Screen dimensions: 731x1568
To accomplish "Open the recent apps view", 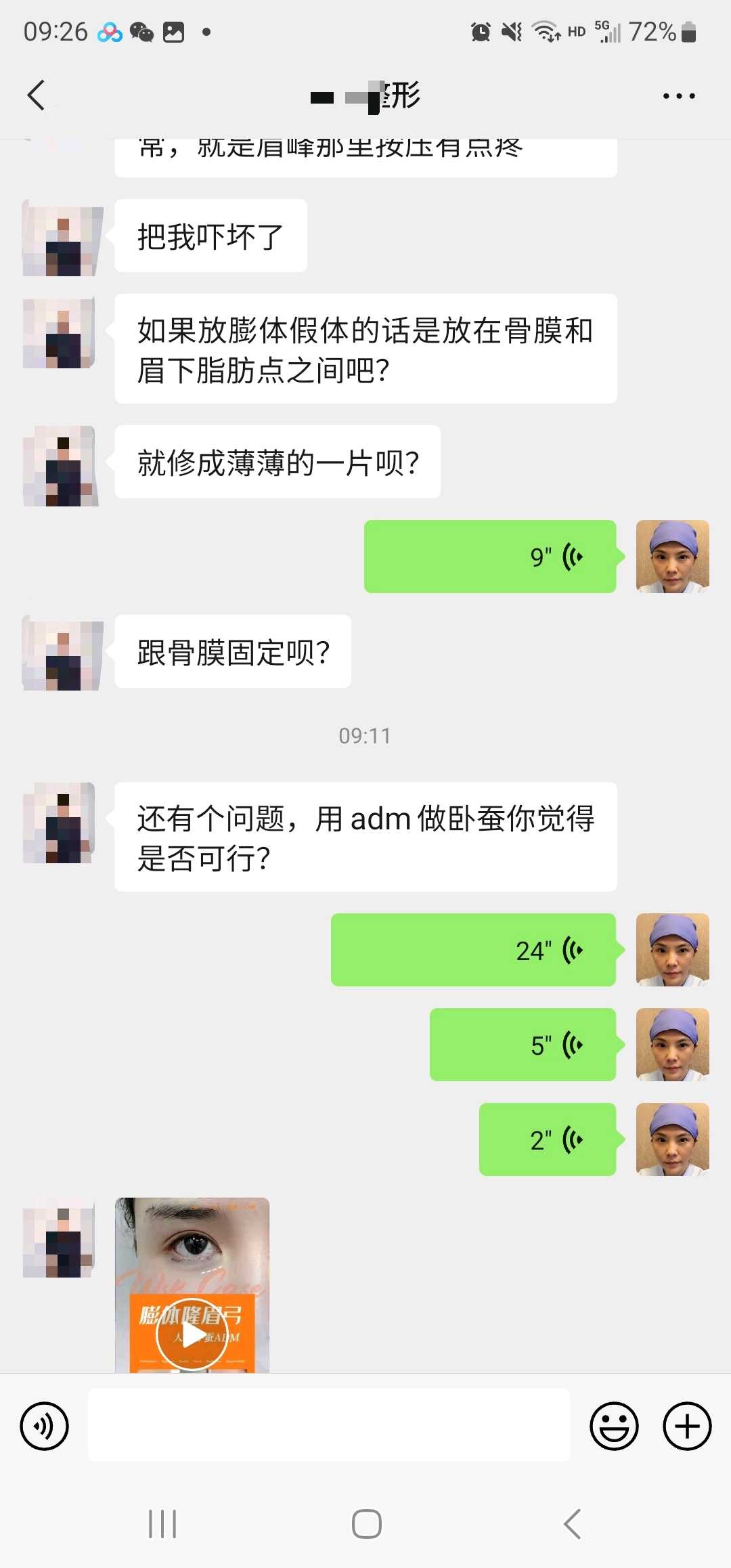I will (162, 1524).
